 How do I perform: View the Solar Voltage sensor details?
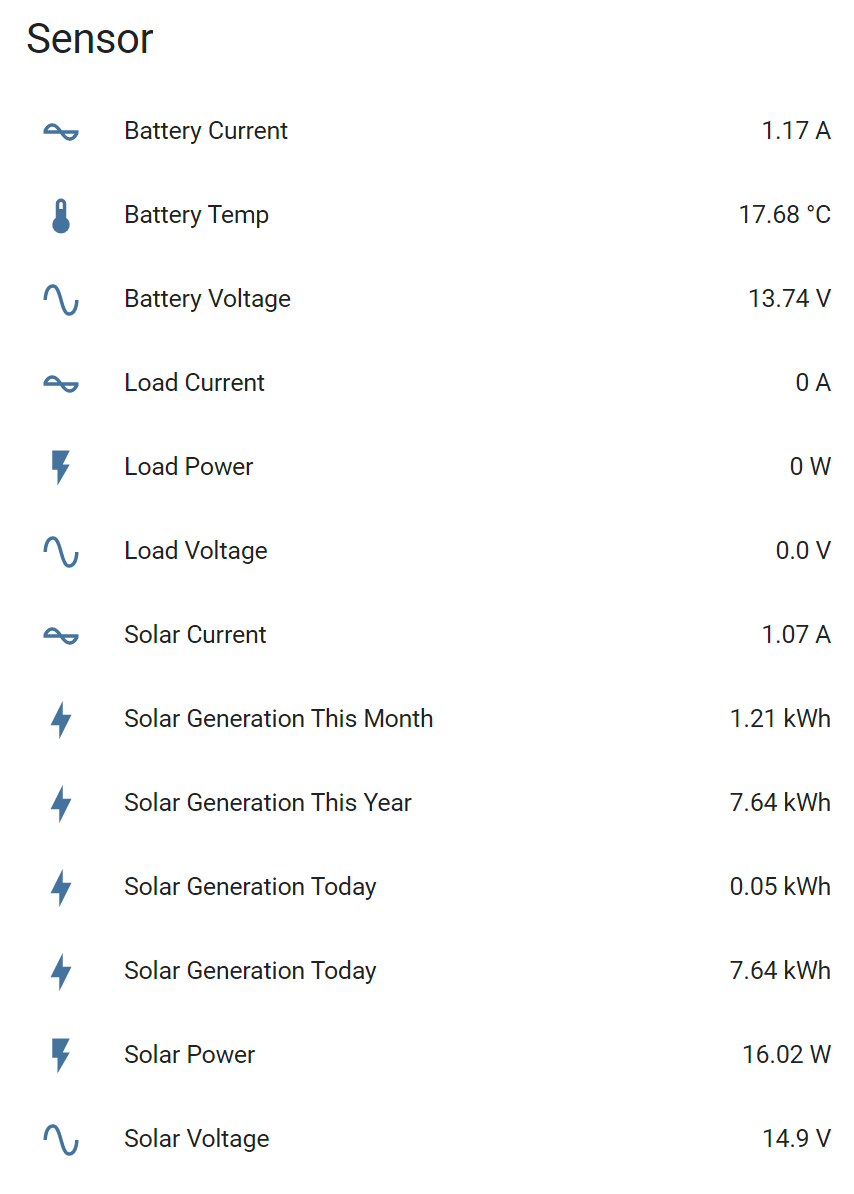196,1139
